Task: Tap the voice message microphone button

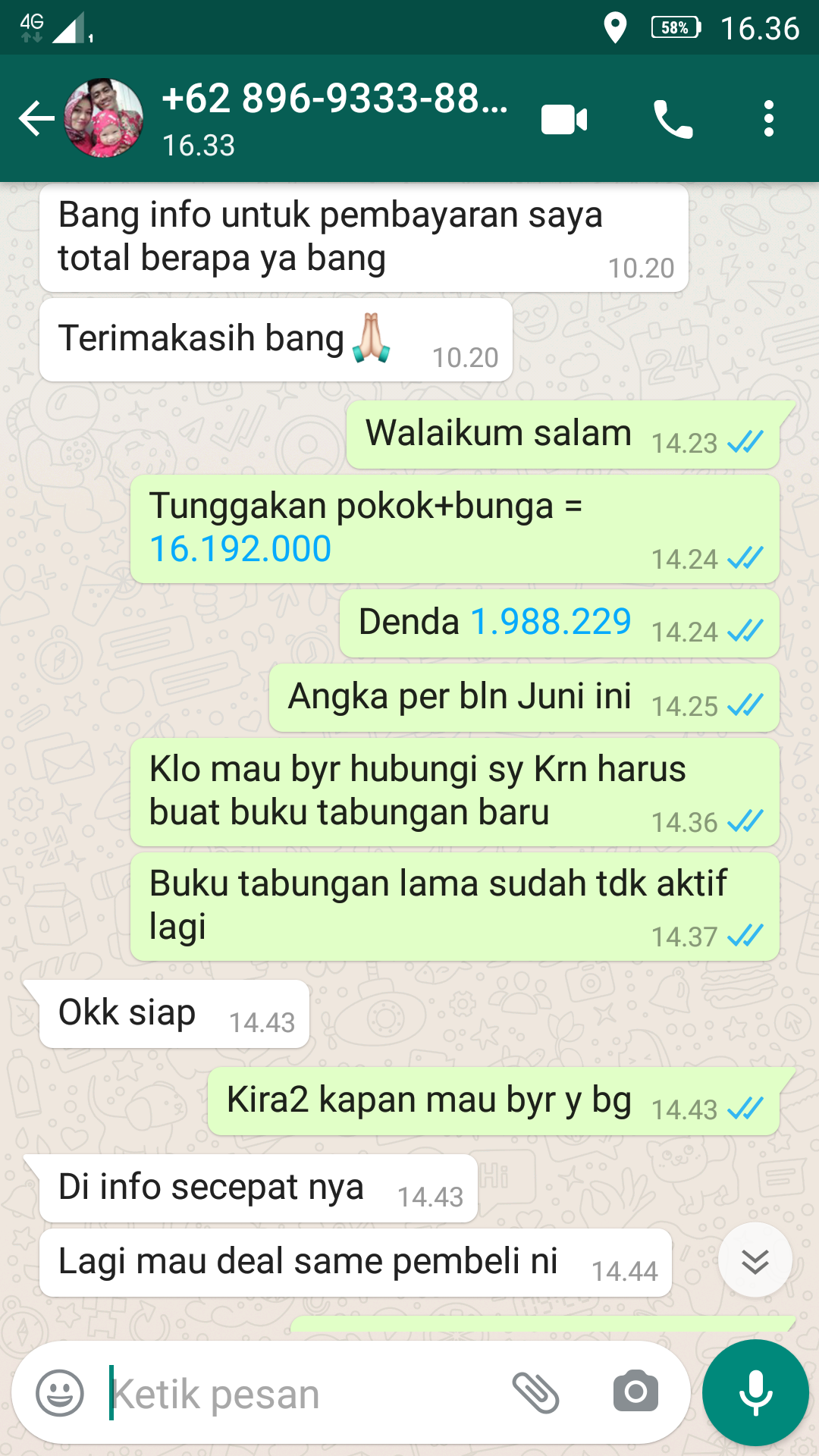Action: pos(755,1393)
